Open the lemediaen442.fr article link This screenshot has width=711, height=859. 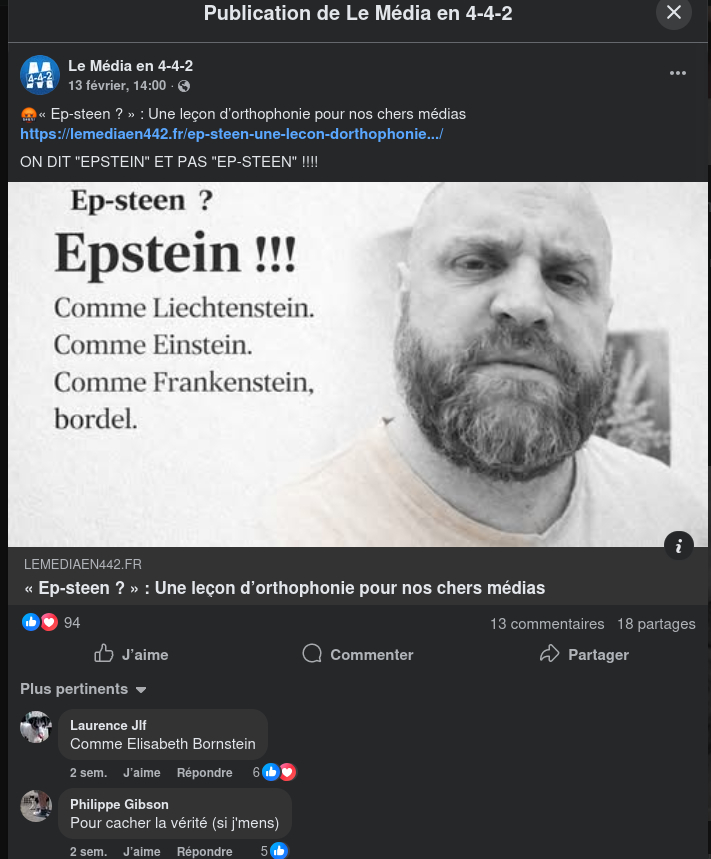coord(231,133)
